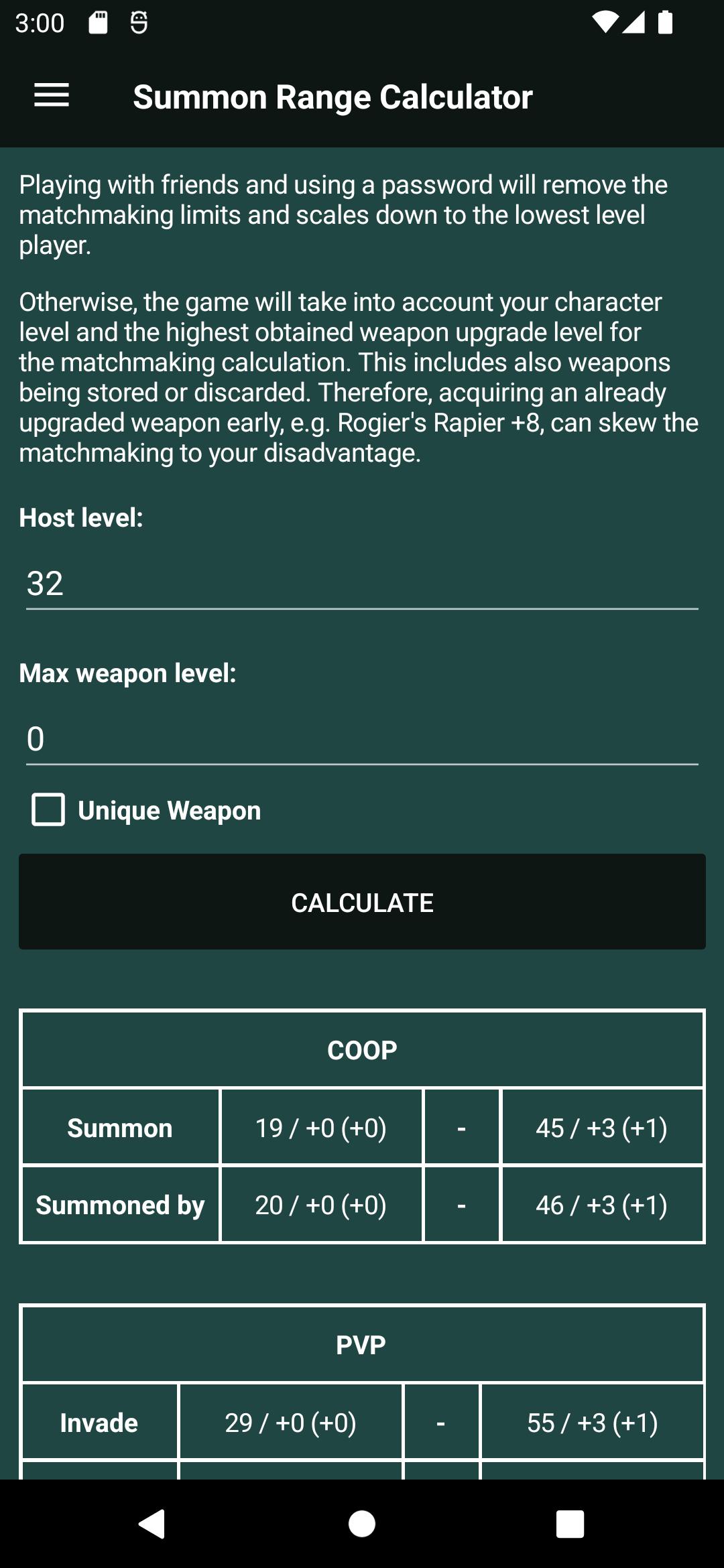The width and height of the screenshot is (724, 1568).
Task: Go to the home screen
Action: point(362,1524)
